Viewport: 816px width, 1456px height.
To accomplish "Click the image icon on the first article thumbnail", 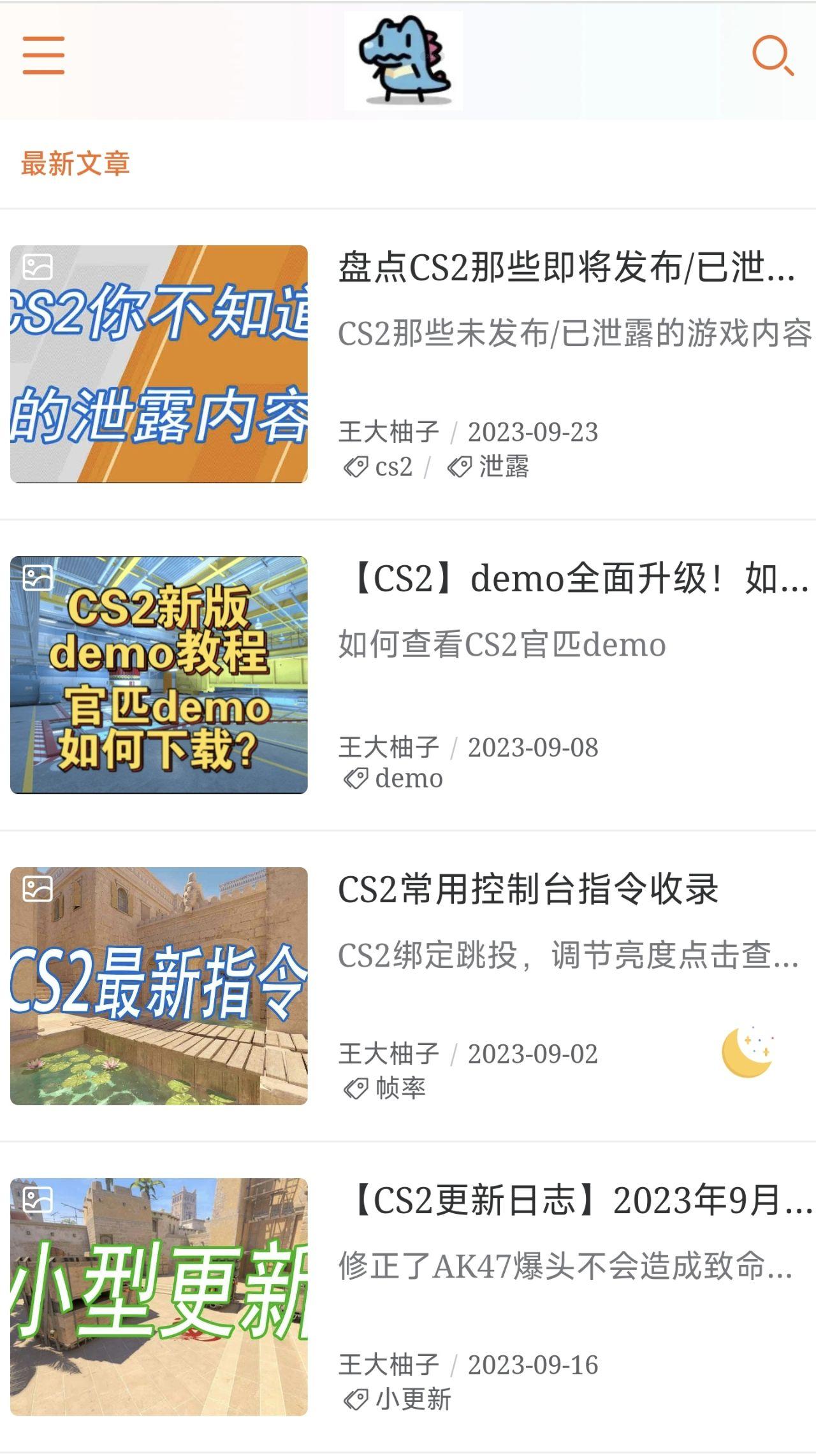I will pos(38,267).
